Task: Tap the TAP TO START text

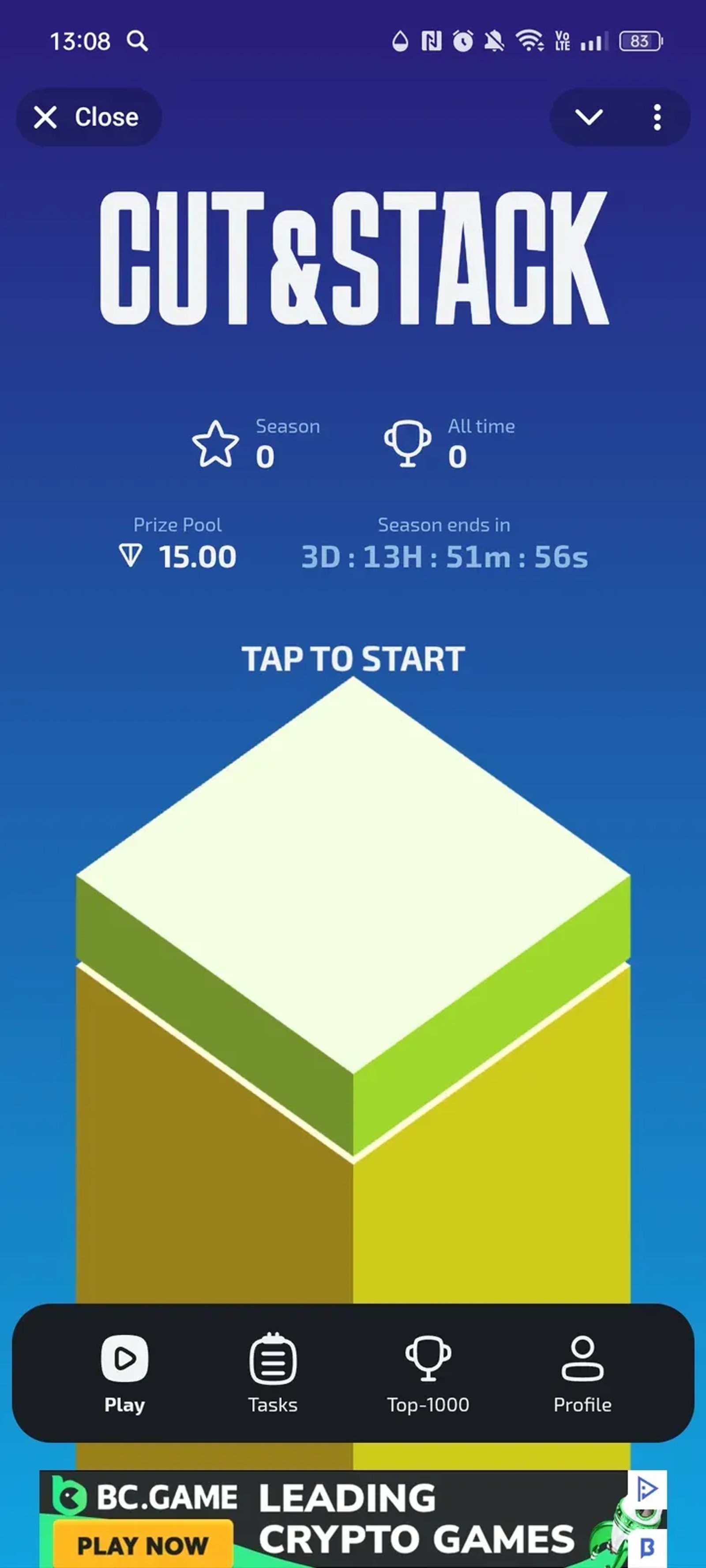Action: pyautogui.click(x=353, y=657)
